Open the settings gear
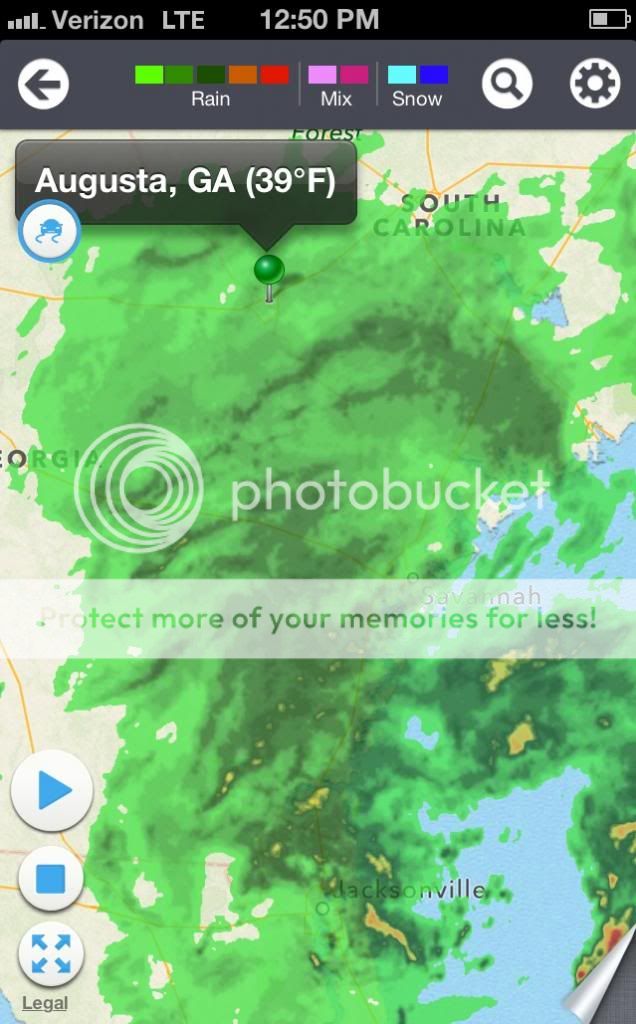 pos(594,84)
